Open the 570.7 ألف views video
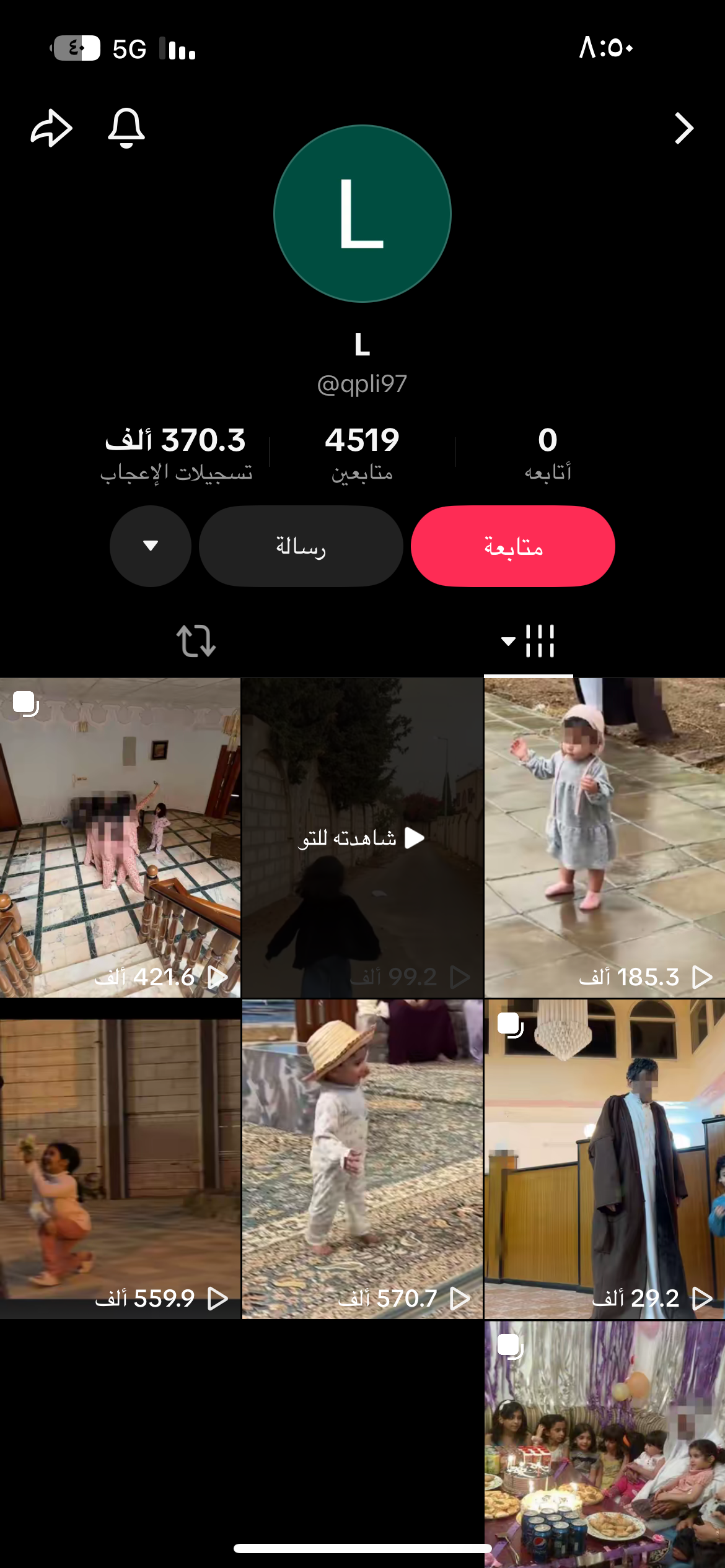725x1568 pixels. pos(362,1158)
